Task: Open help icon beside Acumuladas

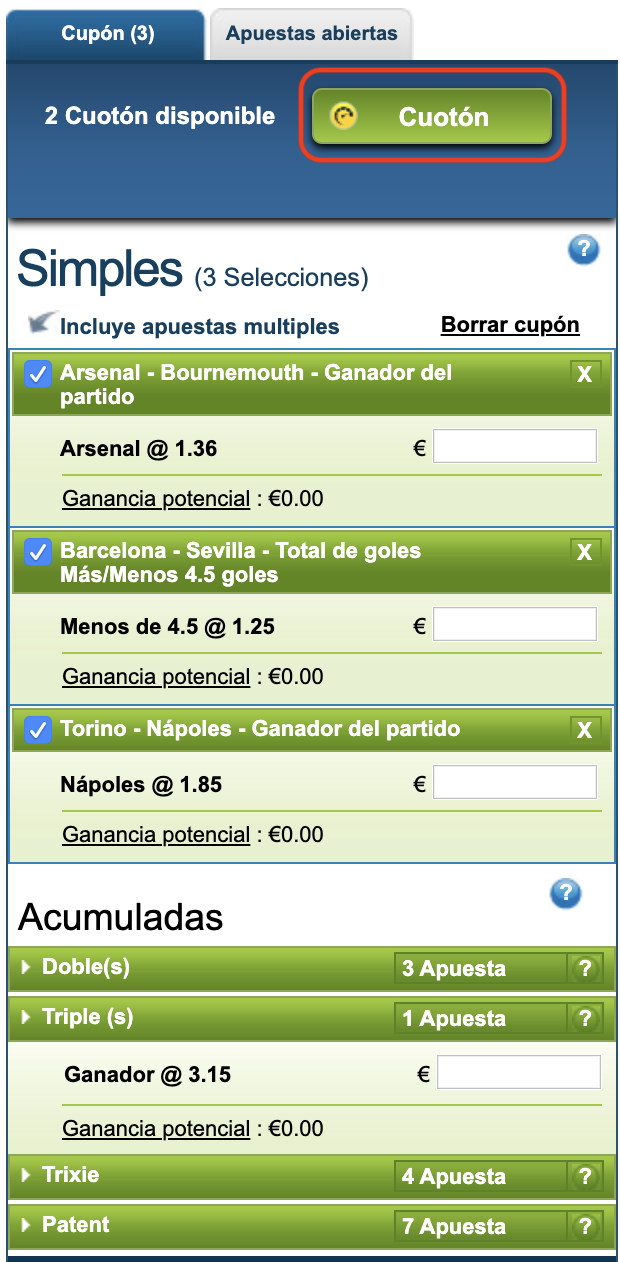Action: click(x=566, y=893)
